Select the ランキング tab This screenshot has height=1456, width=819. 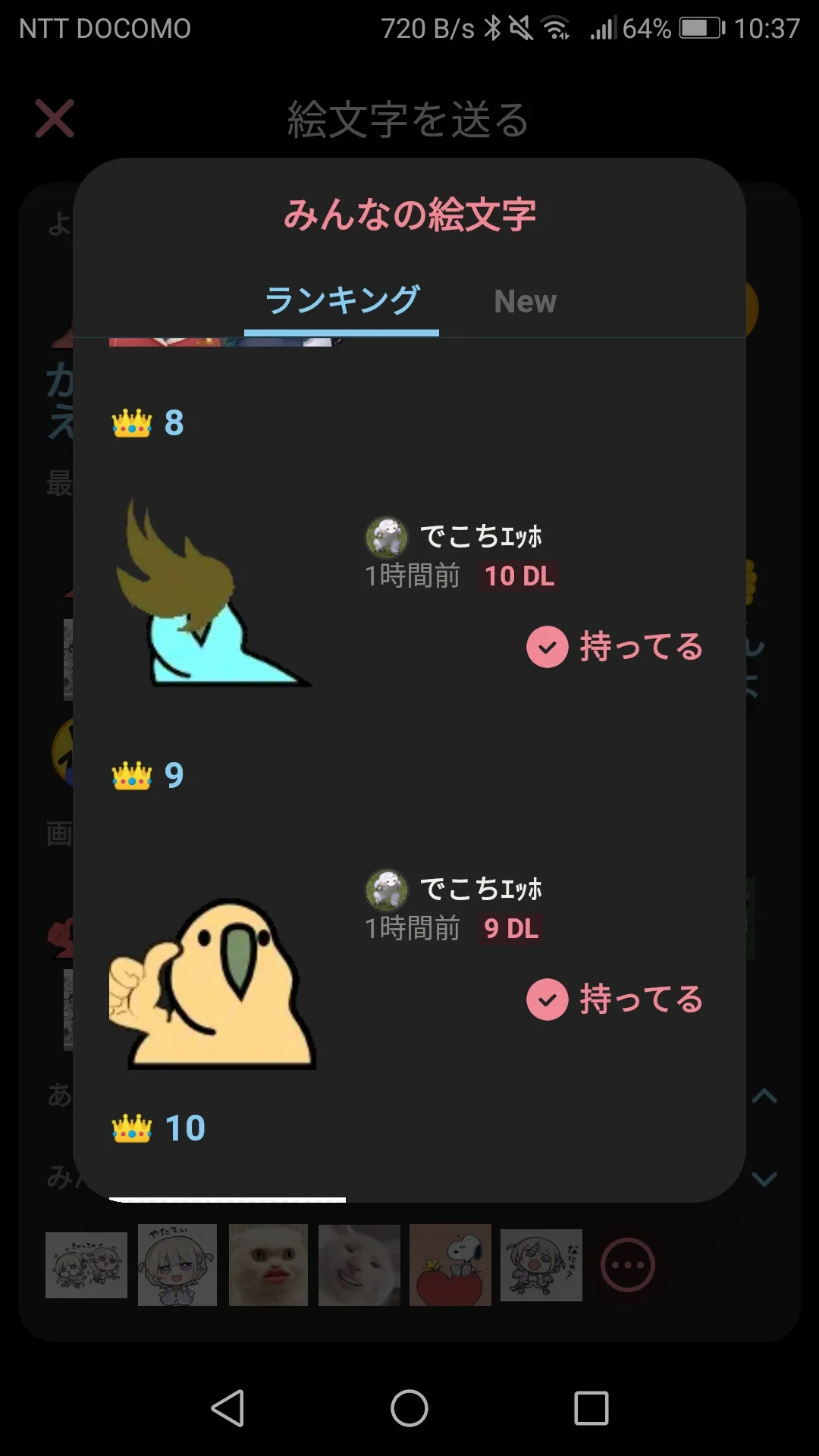click(342, 301)
